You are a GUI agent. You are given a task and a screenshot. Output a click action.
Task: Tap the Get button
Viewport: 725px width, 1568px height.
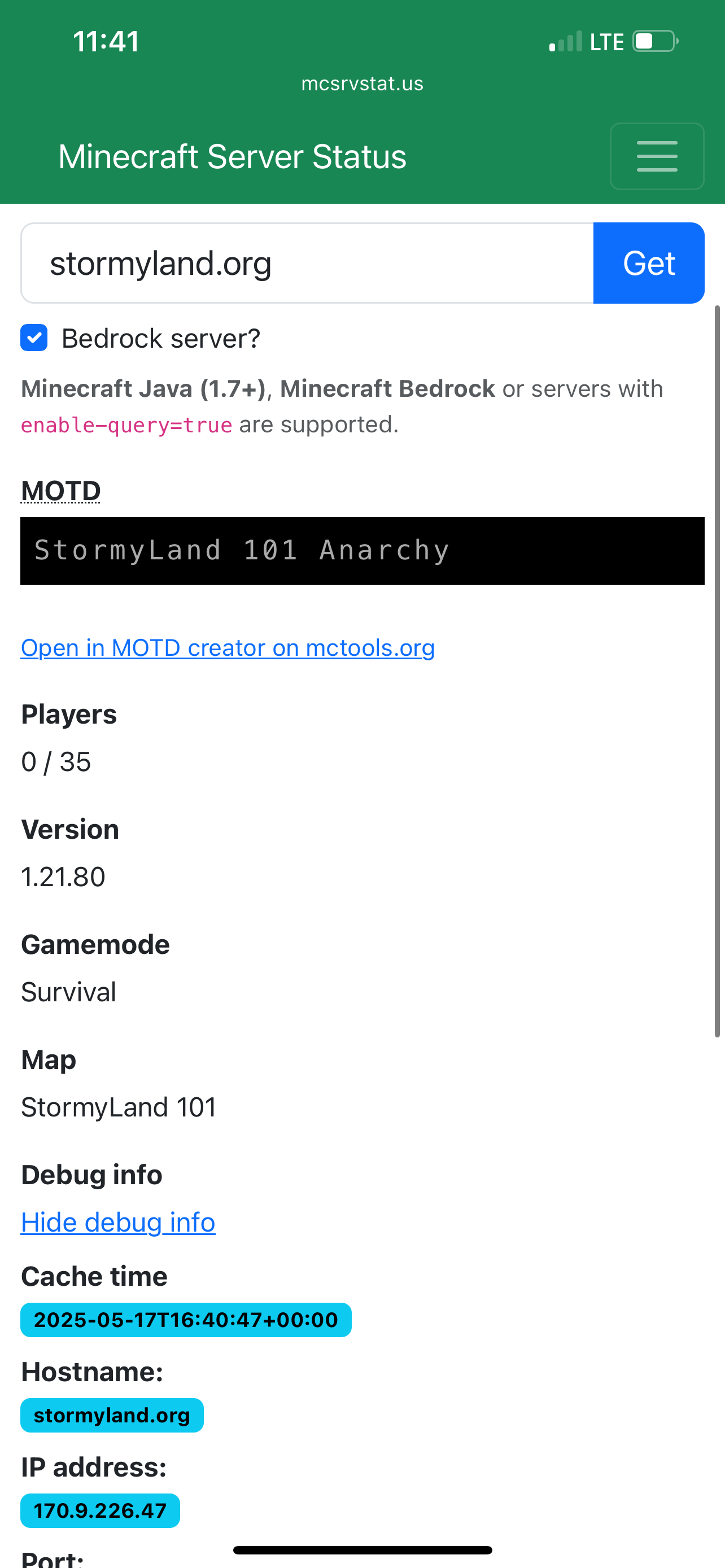[x=648, y=263]
